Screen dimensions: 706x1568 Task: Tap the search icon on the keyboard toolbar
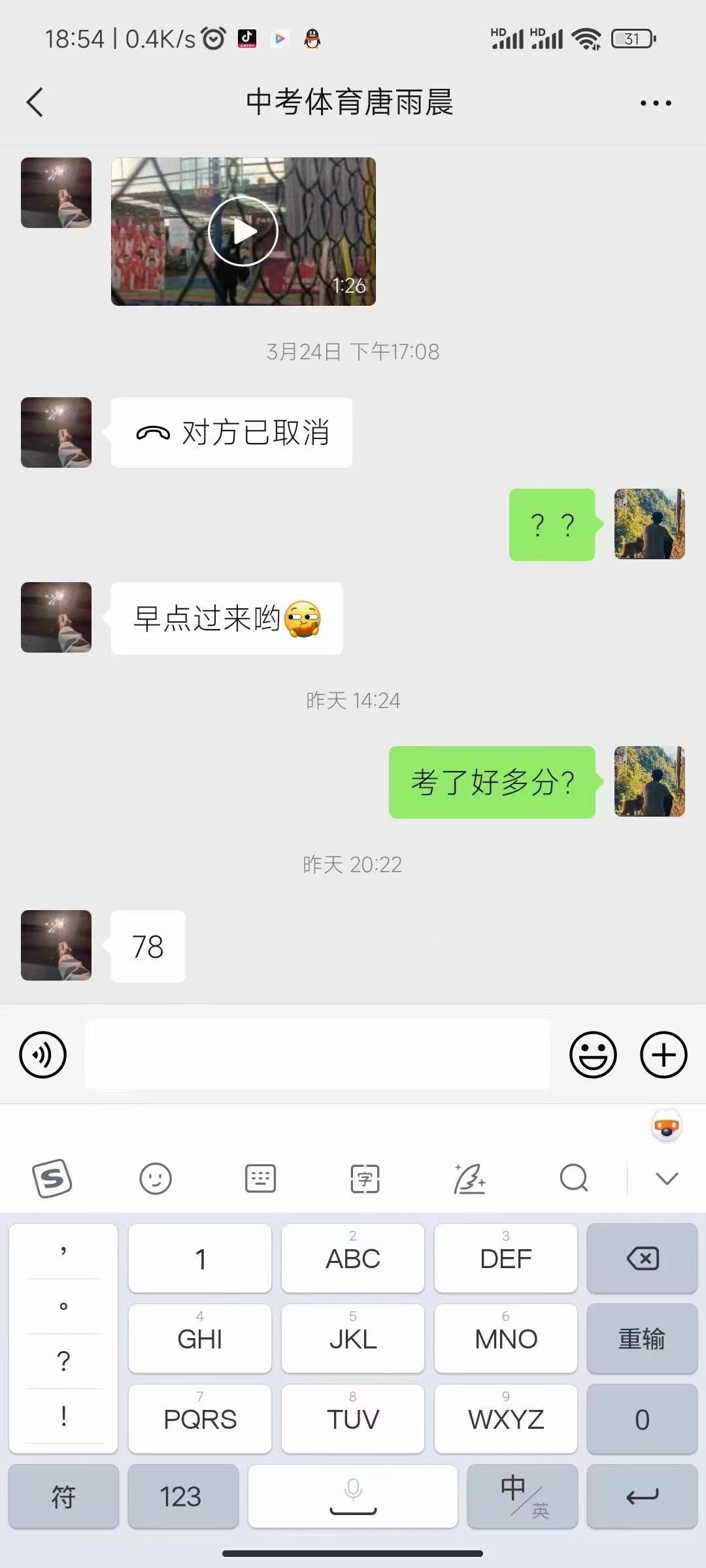[572, 1179]
